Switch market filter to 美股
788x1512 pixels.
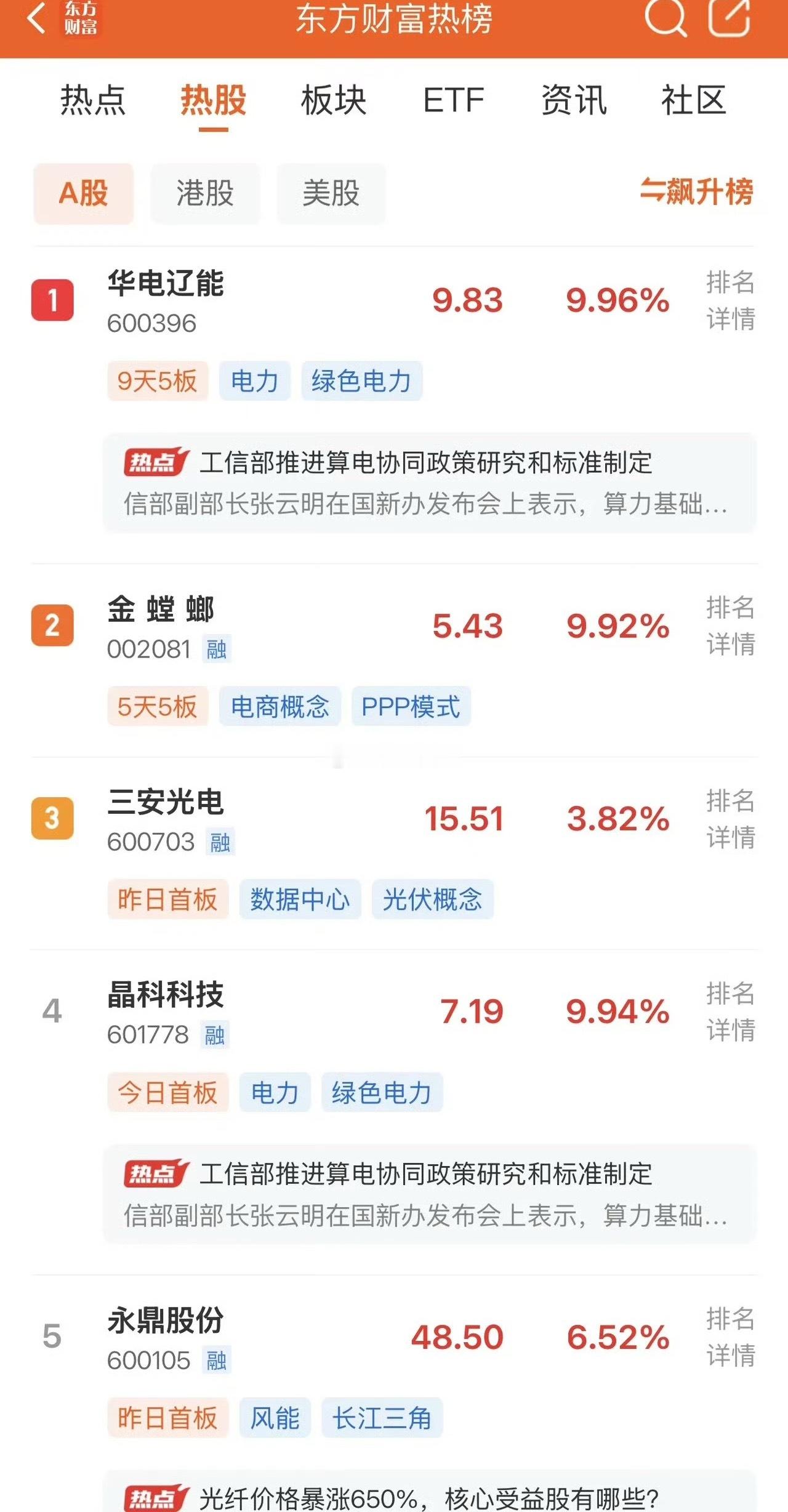click(x=331, y=194)
